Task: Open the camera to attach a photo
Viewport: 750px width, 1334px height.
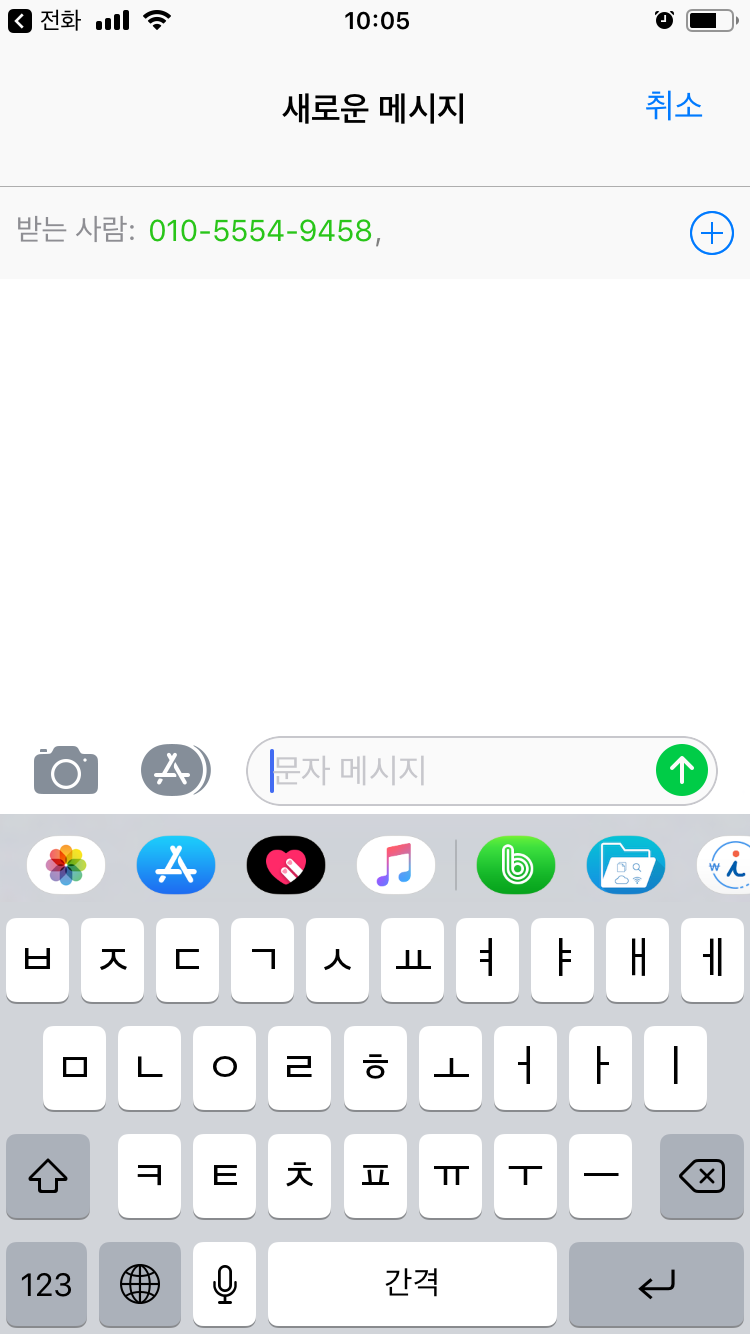Action: [x=66, y=770]
